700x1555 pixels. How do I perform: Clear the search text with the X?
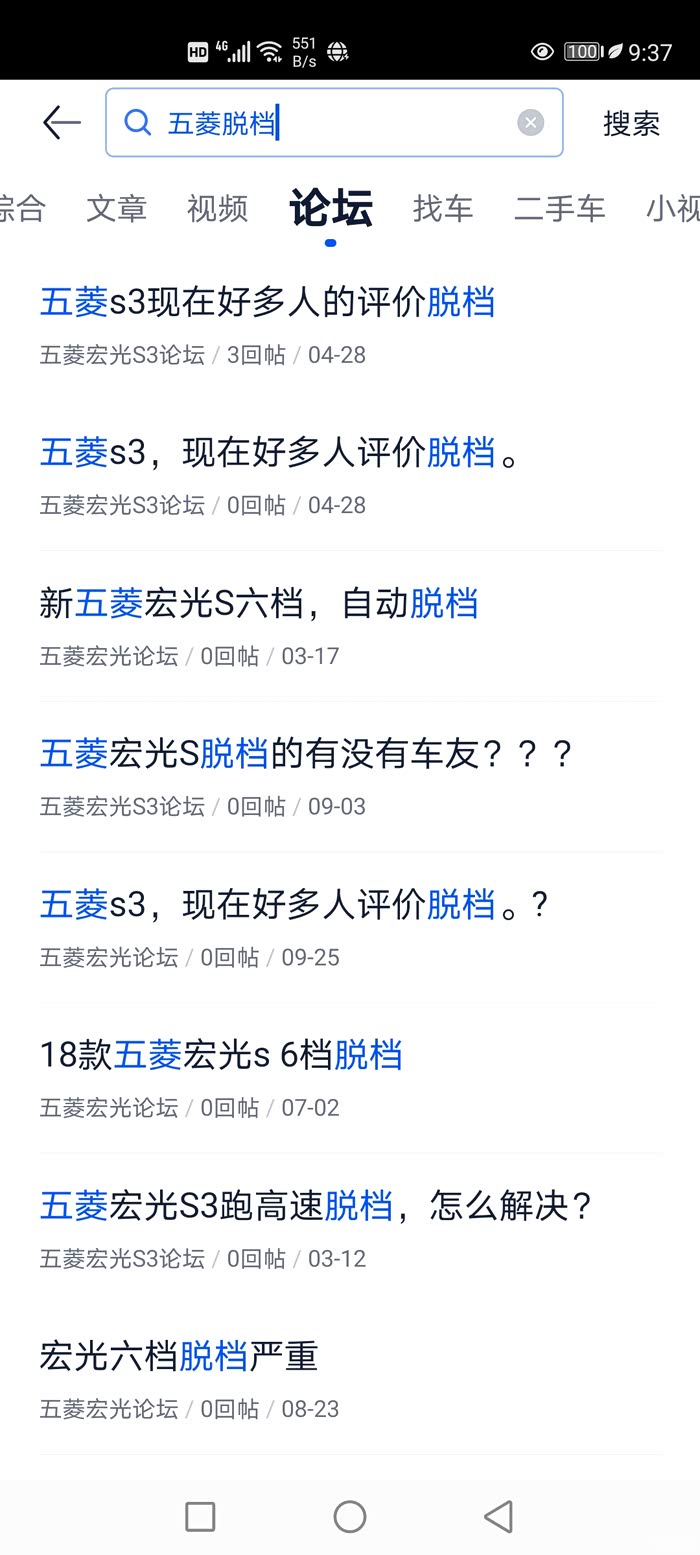click(x=530, y=123)
